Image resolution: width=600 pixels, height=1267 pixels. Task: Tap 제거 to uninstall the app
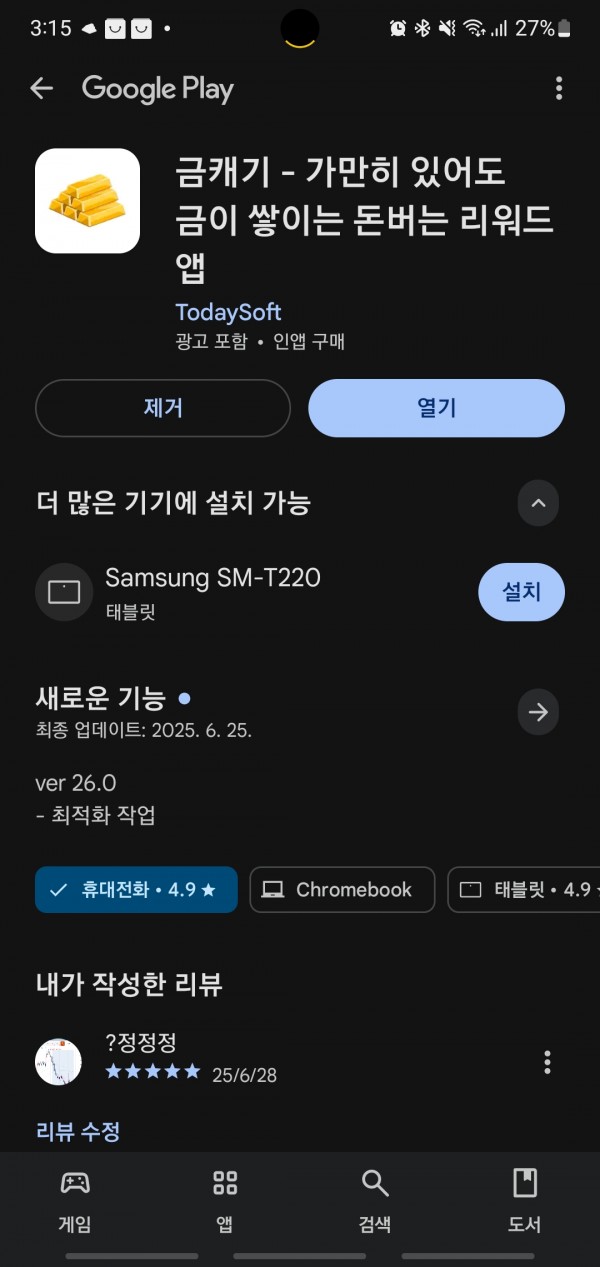pyautogui.click(x=163, y=408)
